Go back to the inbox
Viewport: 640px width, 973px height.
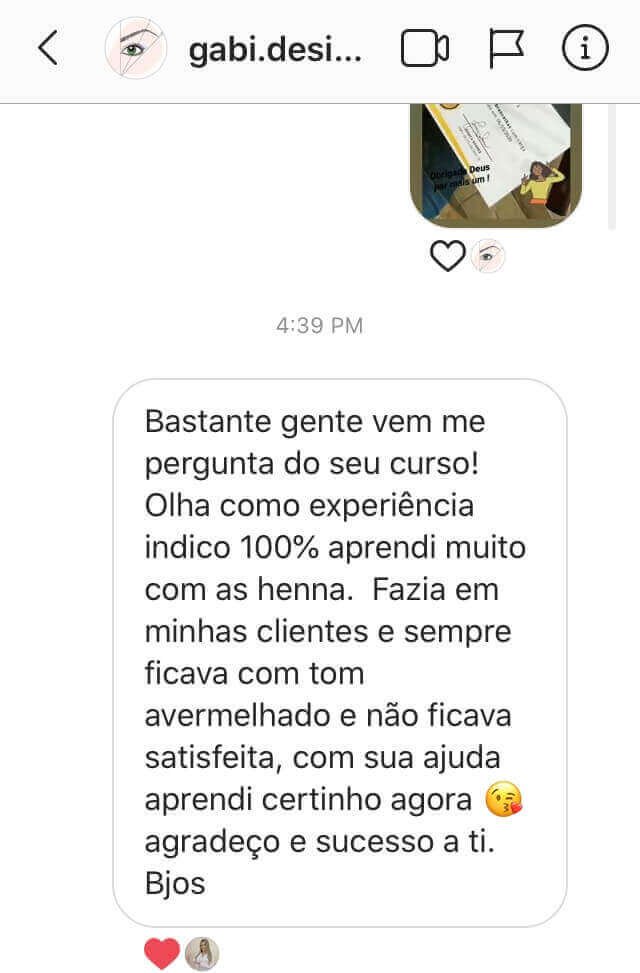[47, 48]
